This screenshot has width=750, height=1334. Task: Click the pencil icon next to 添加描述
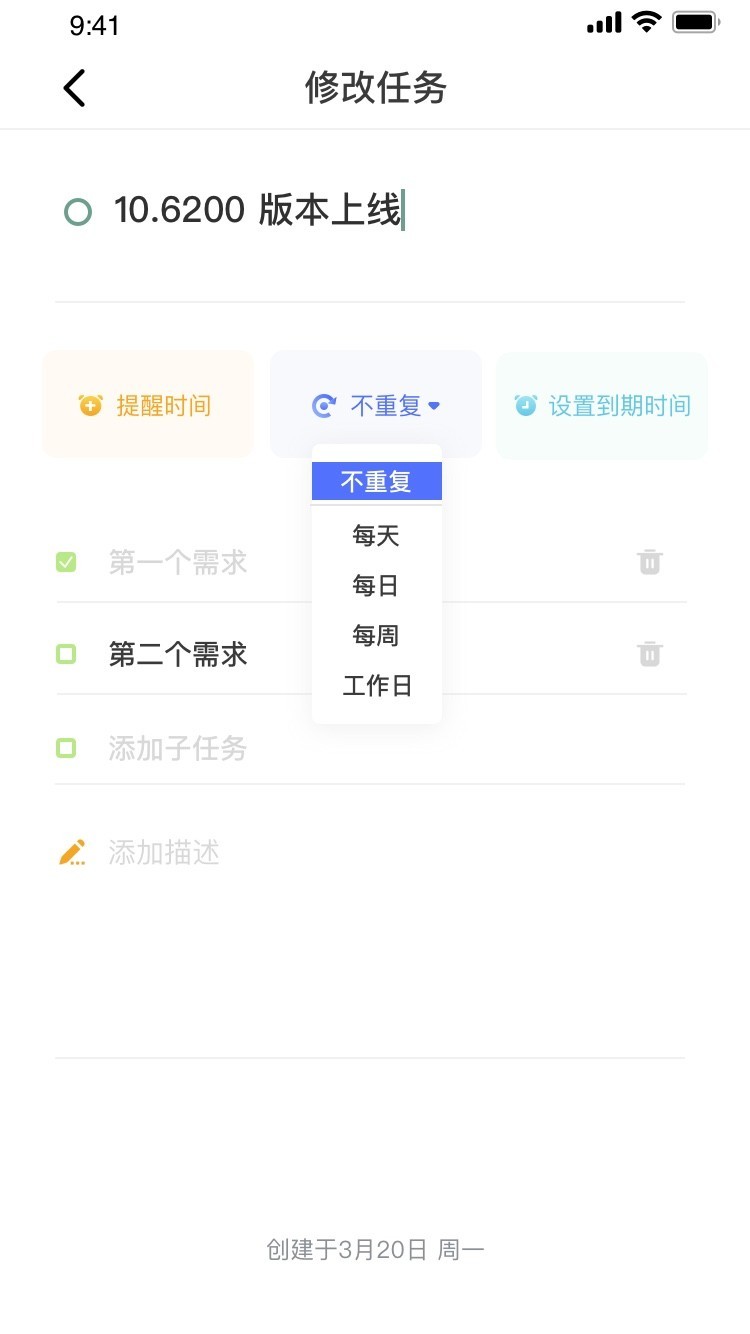coord(71,852)
